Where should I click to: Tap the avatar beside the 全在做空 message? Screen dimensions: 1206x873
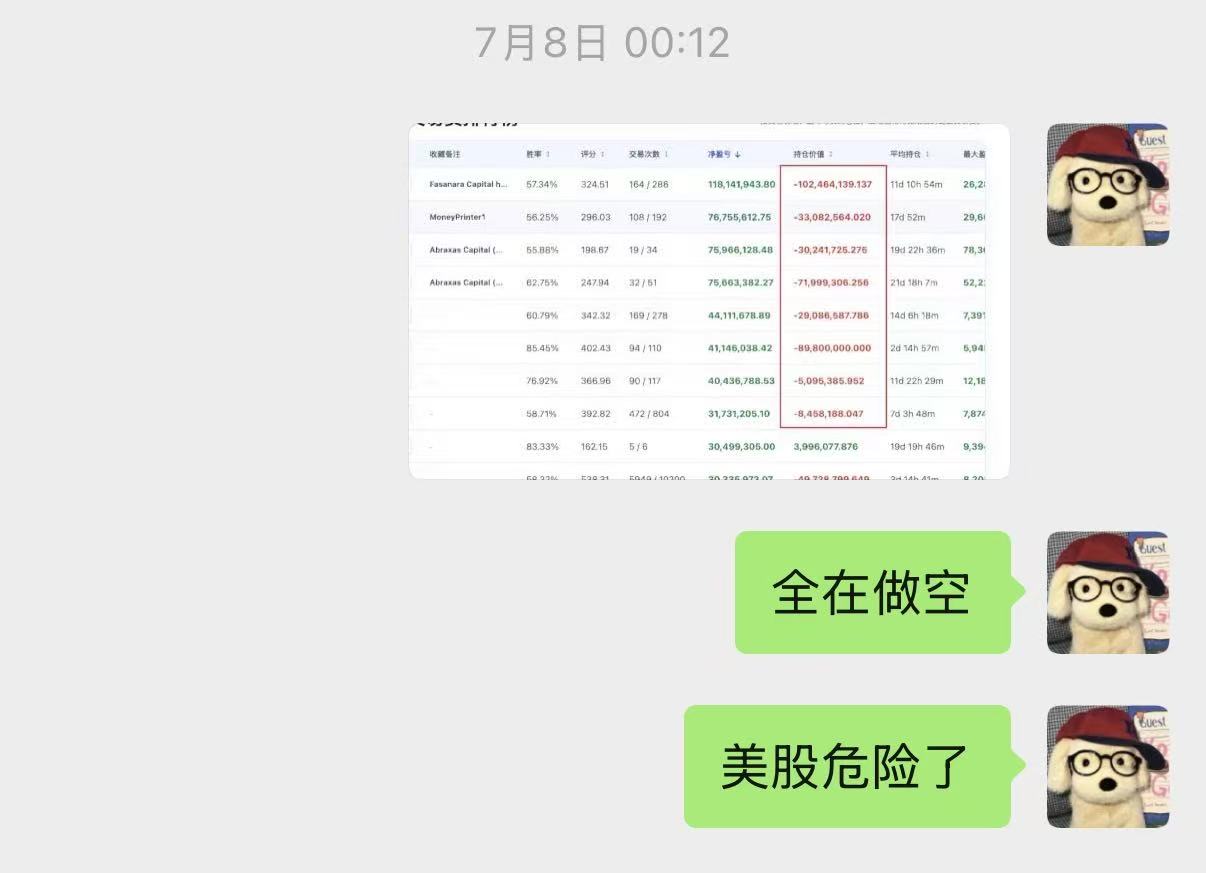[1108, 592]
